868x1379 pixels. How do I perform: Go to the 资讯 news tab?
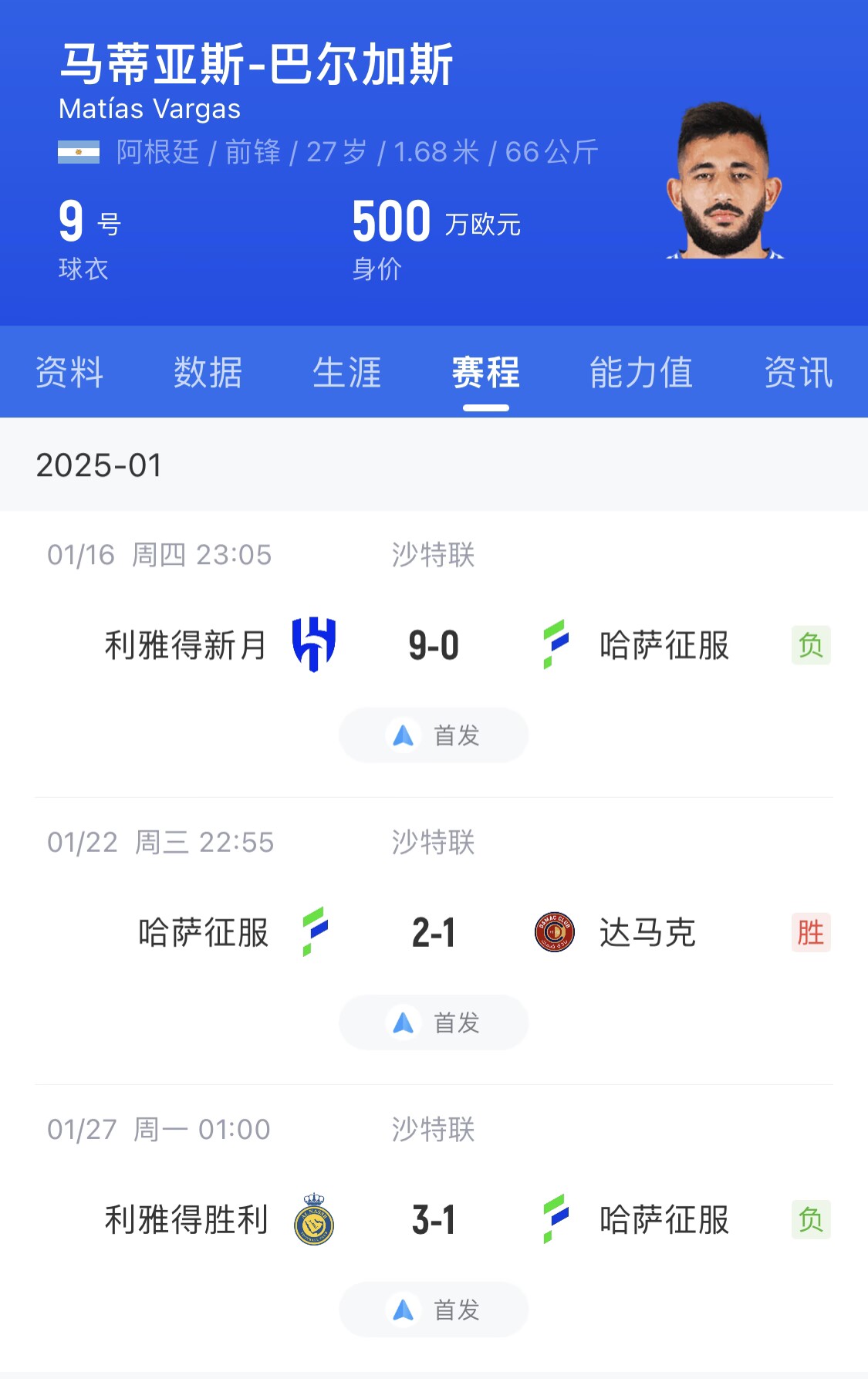(x=798, y=373)
